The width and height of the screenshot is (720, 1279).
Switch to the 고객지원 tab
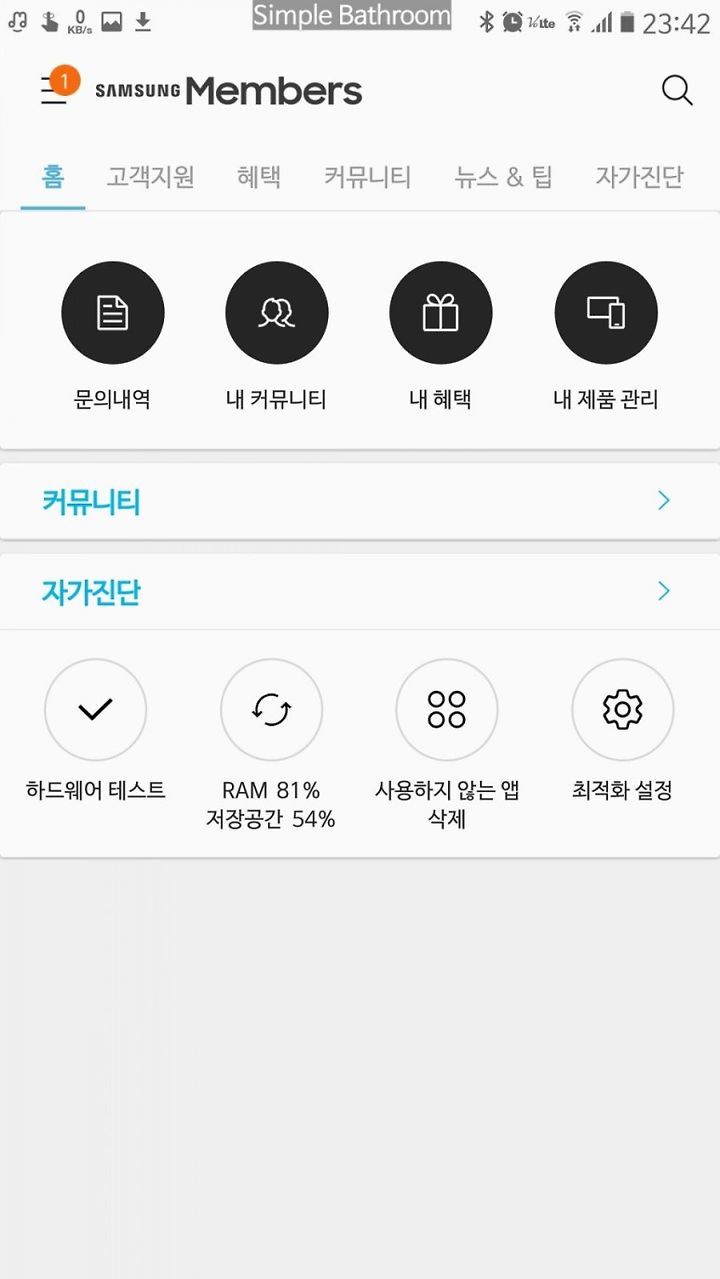151,177
